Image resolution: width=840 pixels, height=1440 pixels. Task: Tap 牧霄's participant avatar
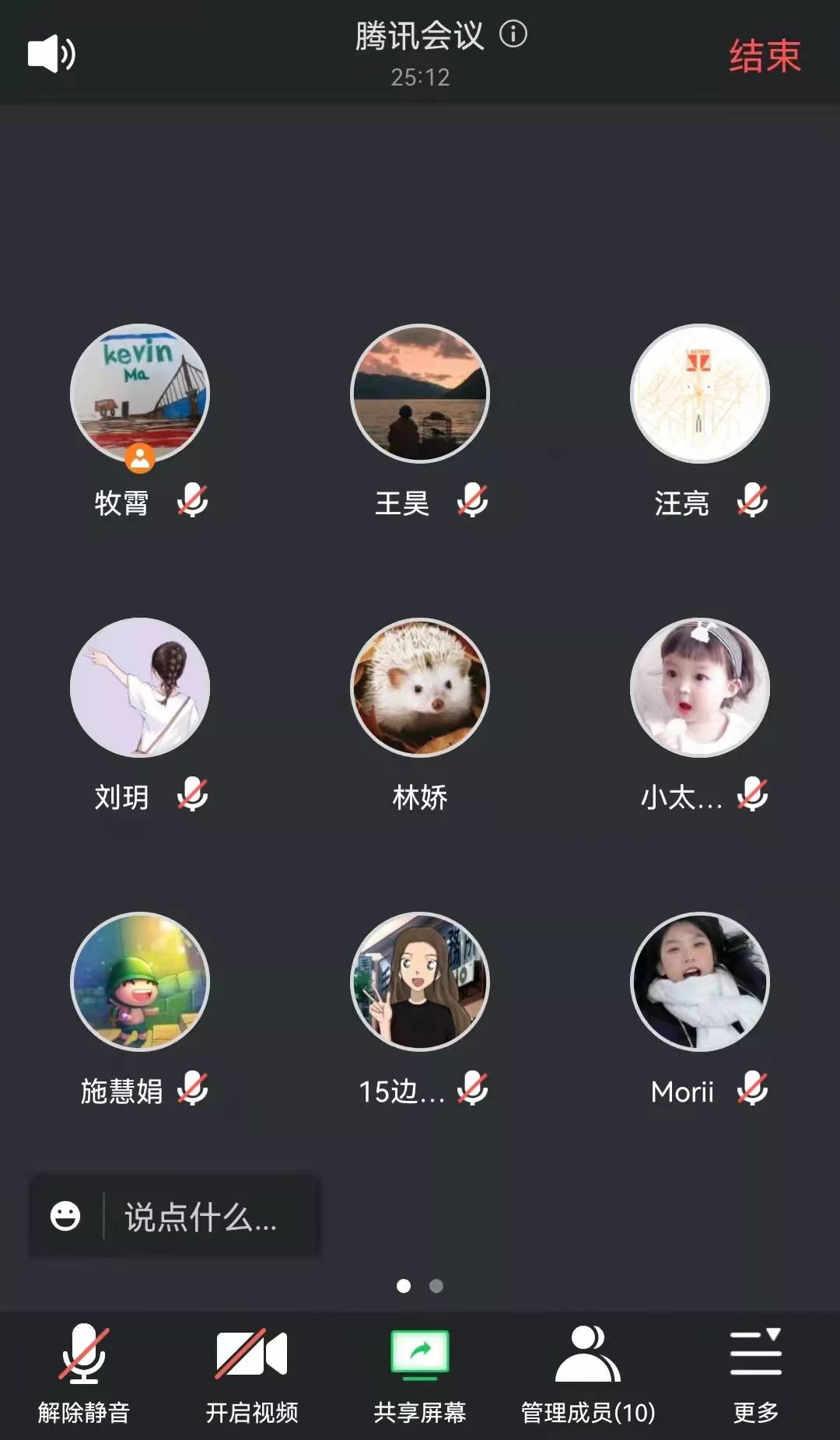(140, 393)
